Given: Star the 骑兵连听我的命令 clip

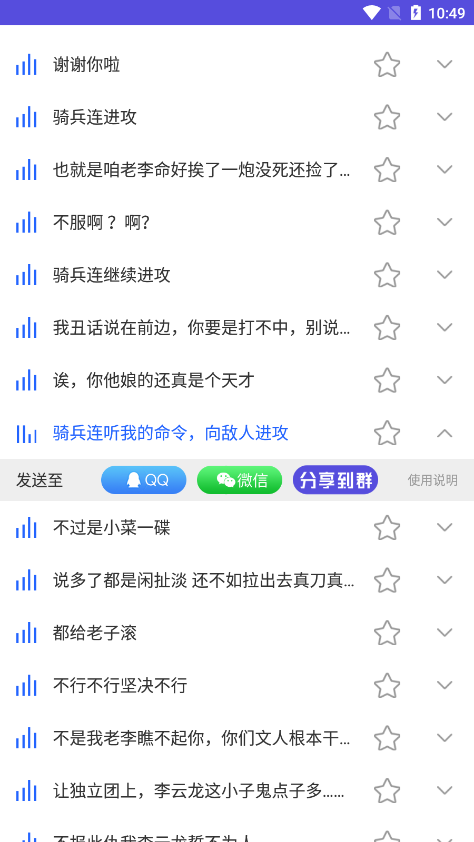Looking at the screenshot, I should pos(387,433).
